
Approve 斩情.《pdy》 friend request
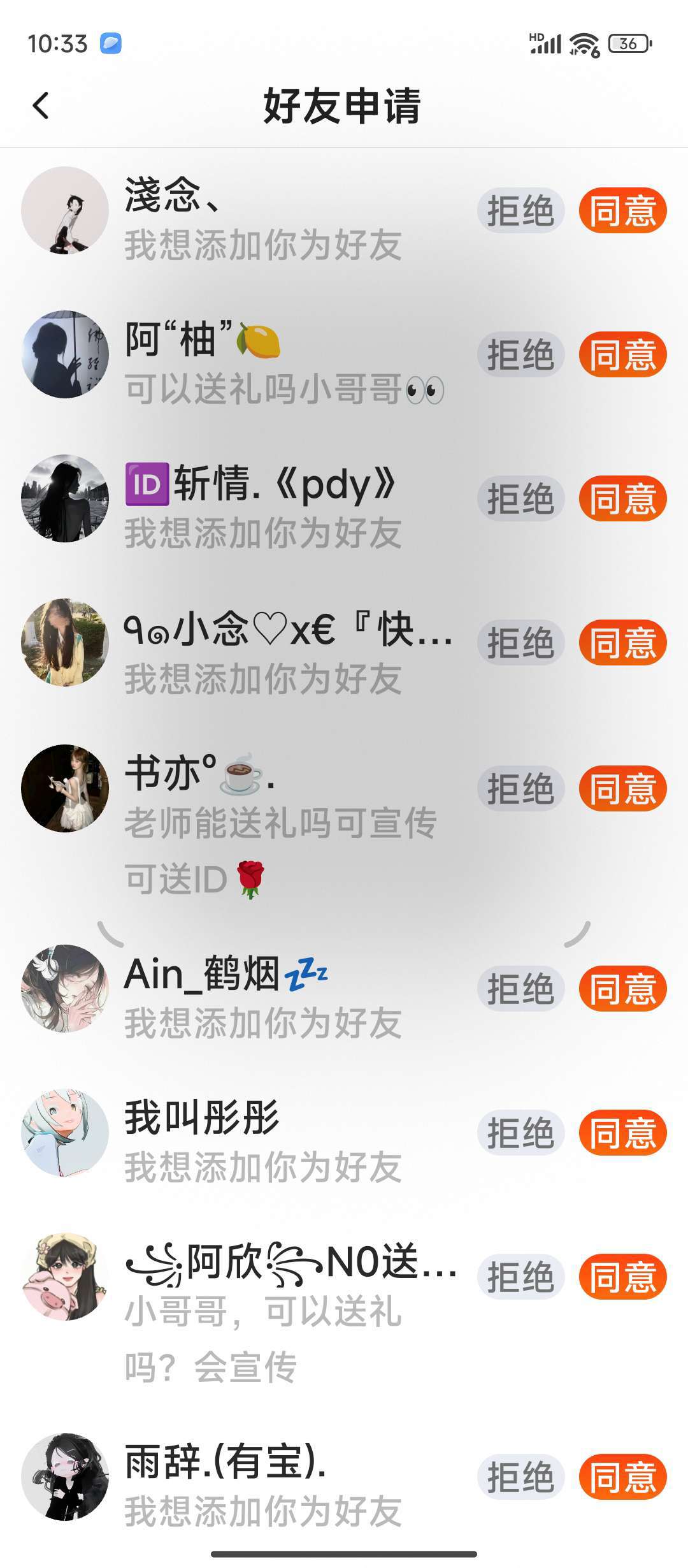[x=622, y=498]
